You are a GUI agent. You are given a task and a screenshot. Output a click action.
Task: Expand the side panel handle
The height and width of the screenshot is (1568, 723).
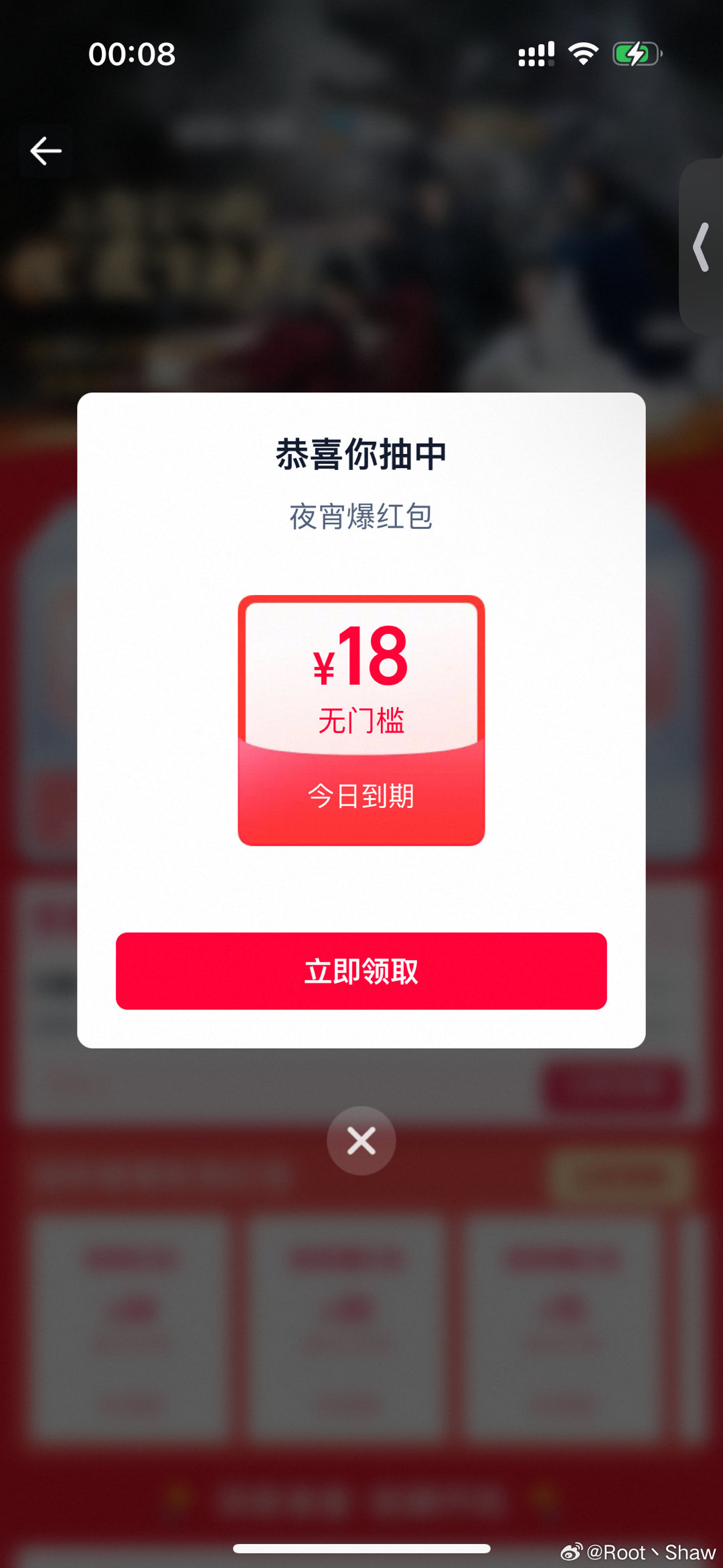point(702,247)
